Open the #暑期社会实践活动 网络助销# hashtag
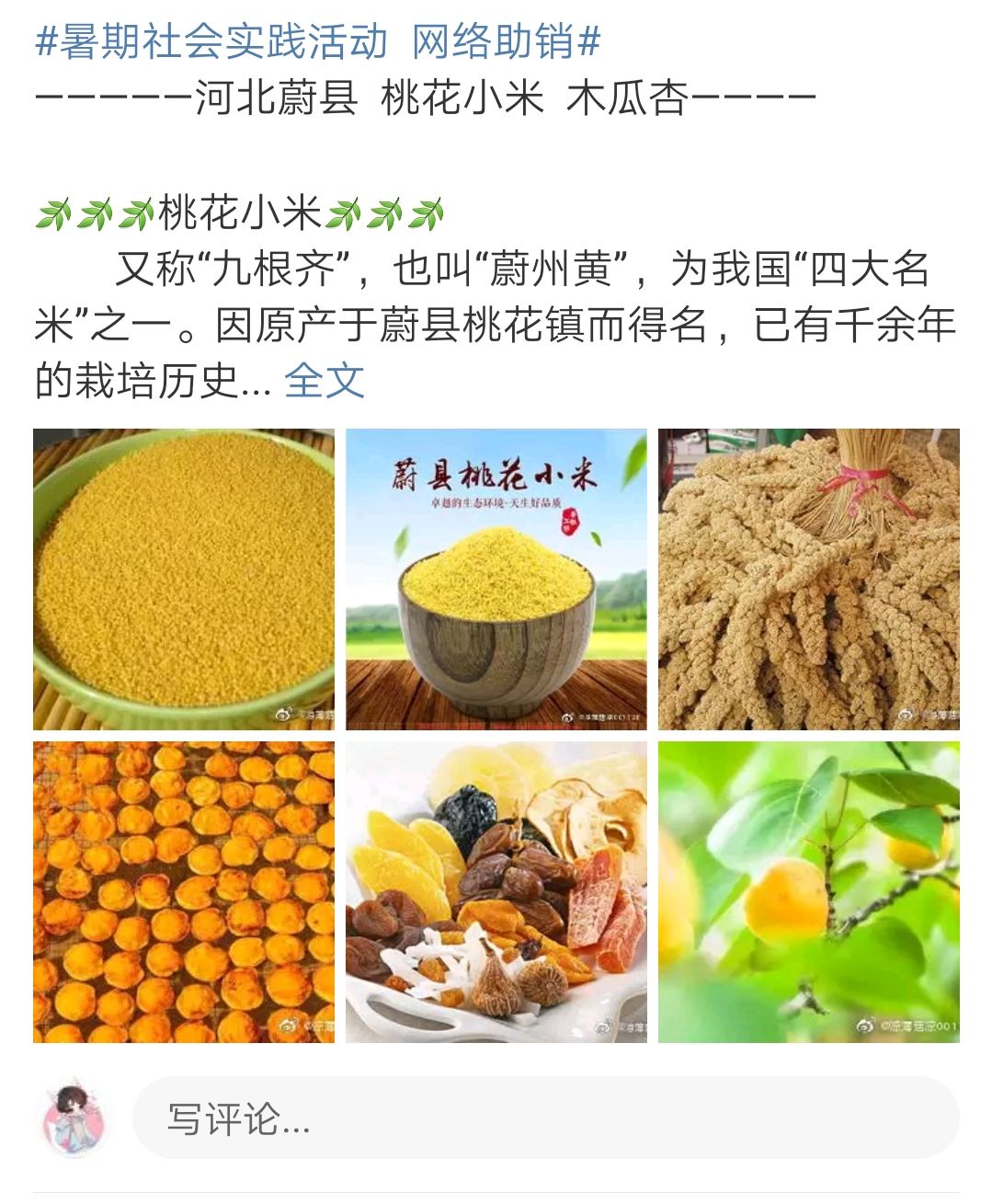The width and height of the screenshot is (992, 1204). click(x=317, y=42)
